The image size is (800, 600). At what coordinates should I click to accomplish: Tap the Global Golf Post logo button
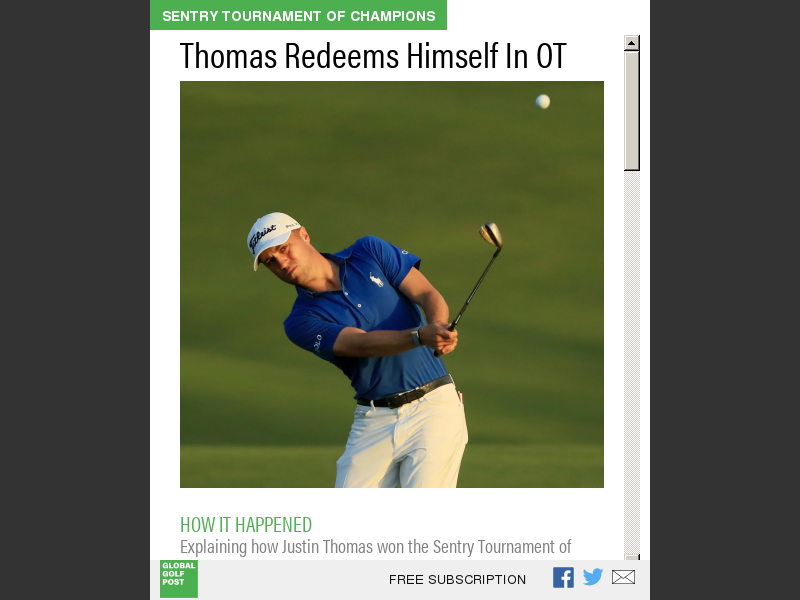(x=179, y=579)
